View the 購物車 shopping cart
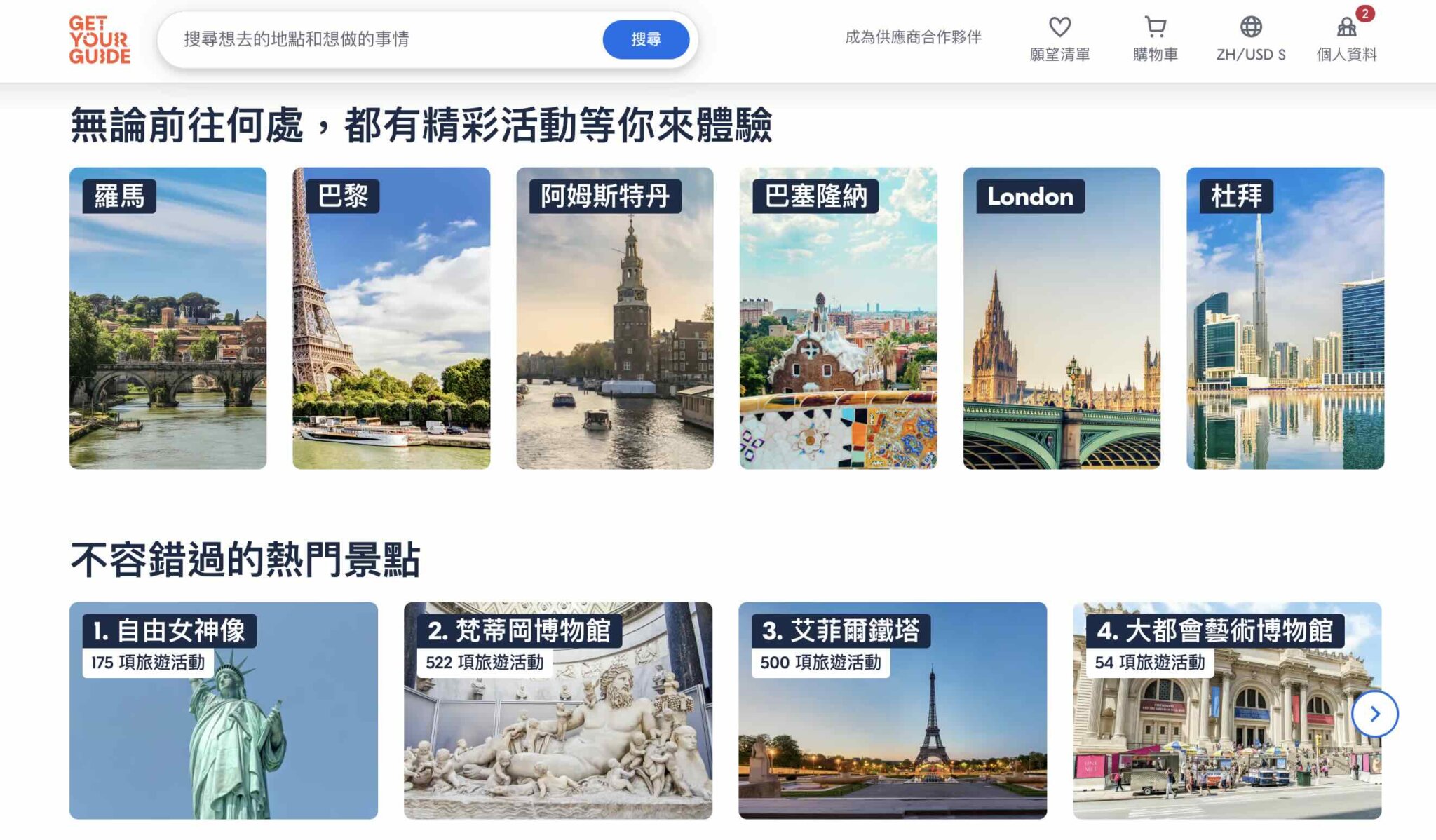The width and height of the screenshot is (1436, 840). (x=1155, y=39)
